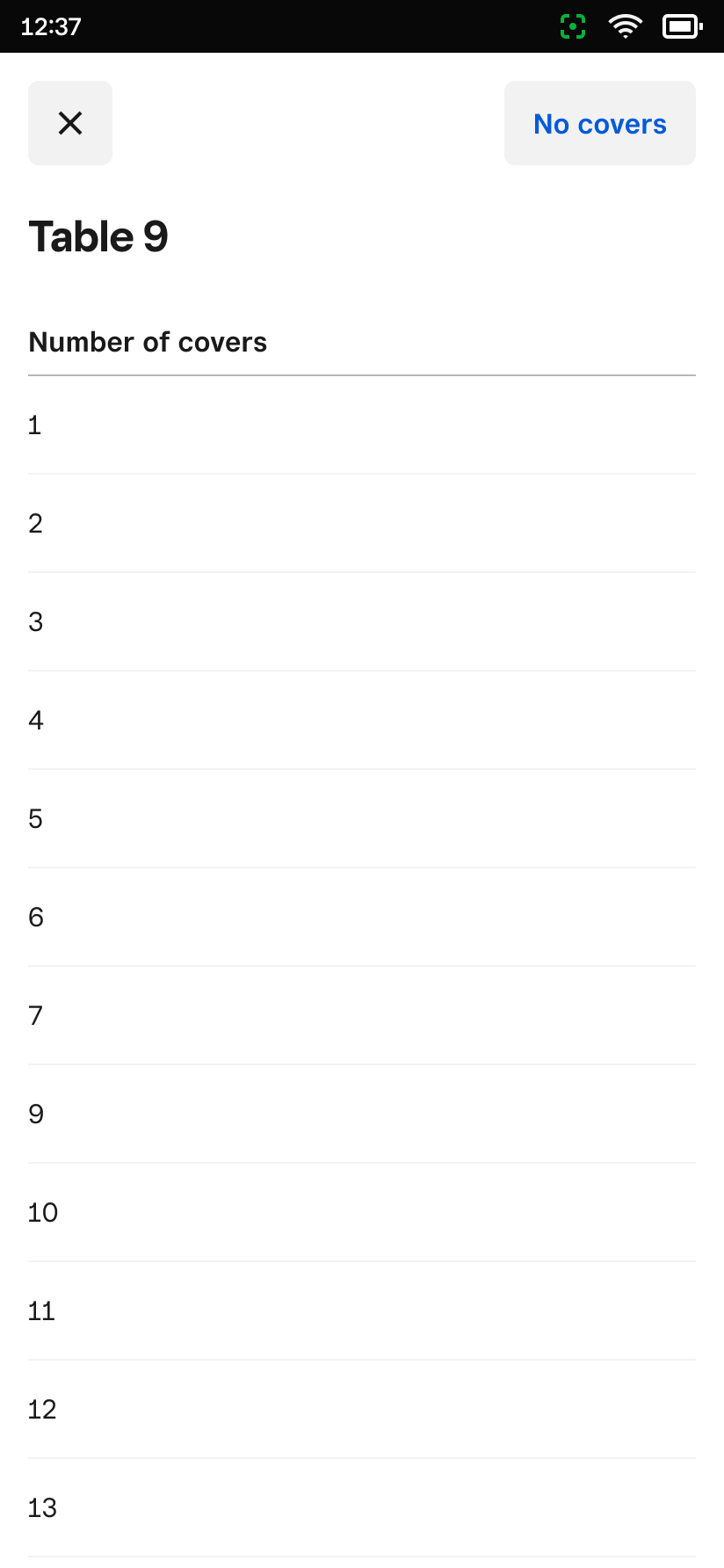
Task: Choose the No covers option
Action: [600, 123]
